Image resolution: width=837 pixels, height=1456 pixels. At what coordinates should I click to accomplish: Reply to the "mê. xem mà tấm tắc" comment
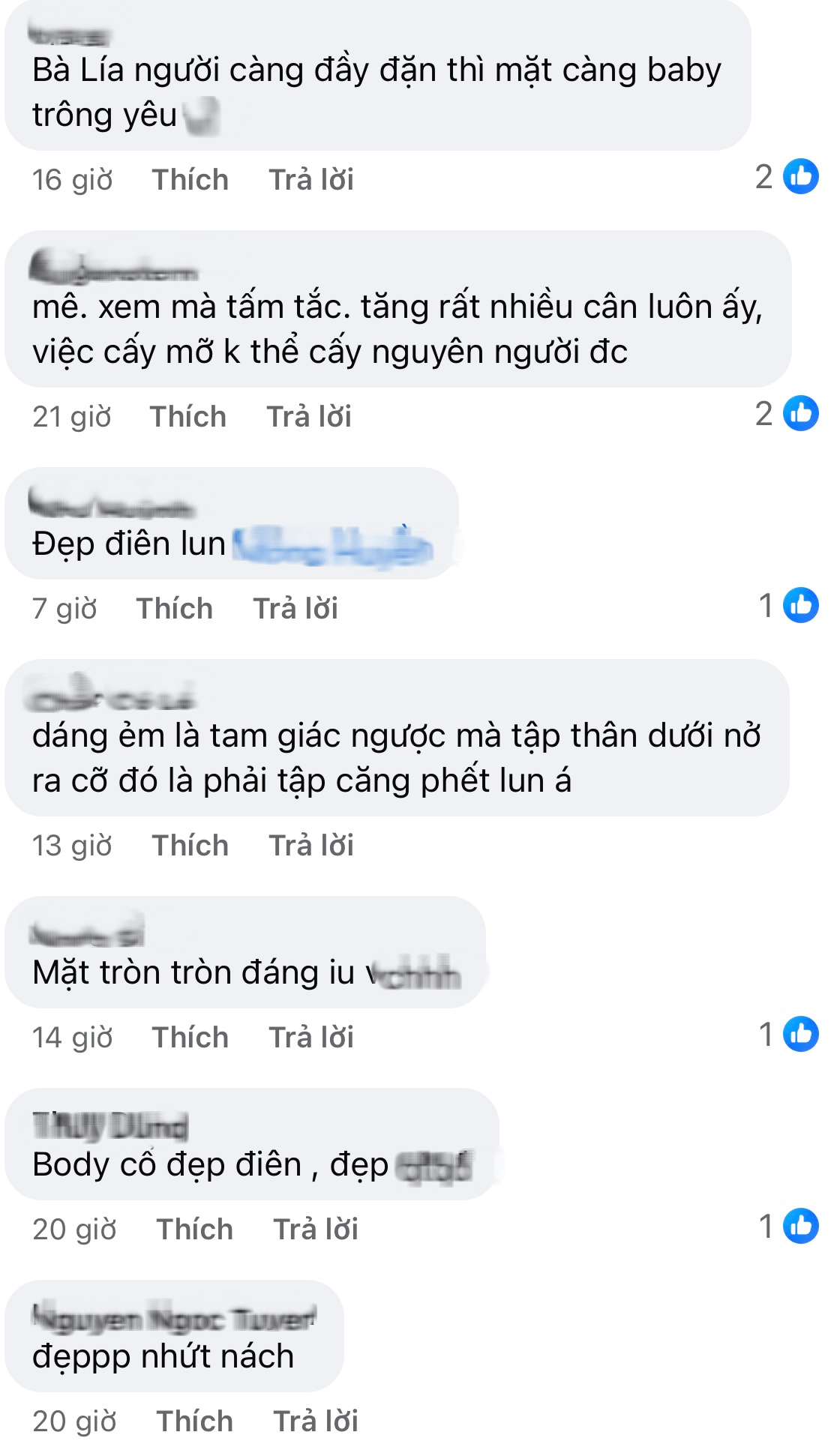pyautogui.click(x=308, y=417)
